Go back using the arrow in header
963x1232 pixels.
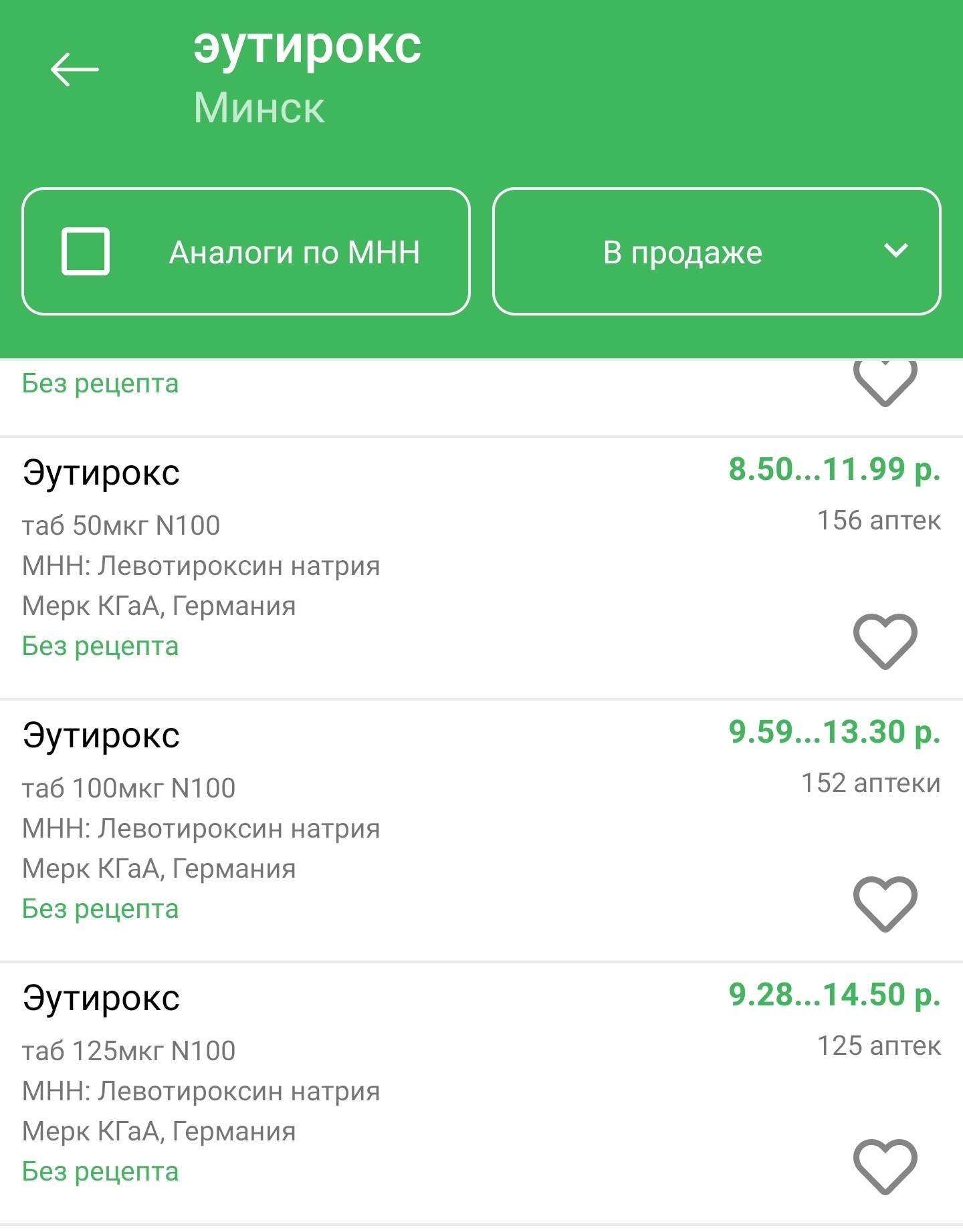(74, 70)
